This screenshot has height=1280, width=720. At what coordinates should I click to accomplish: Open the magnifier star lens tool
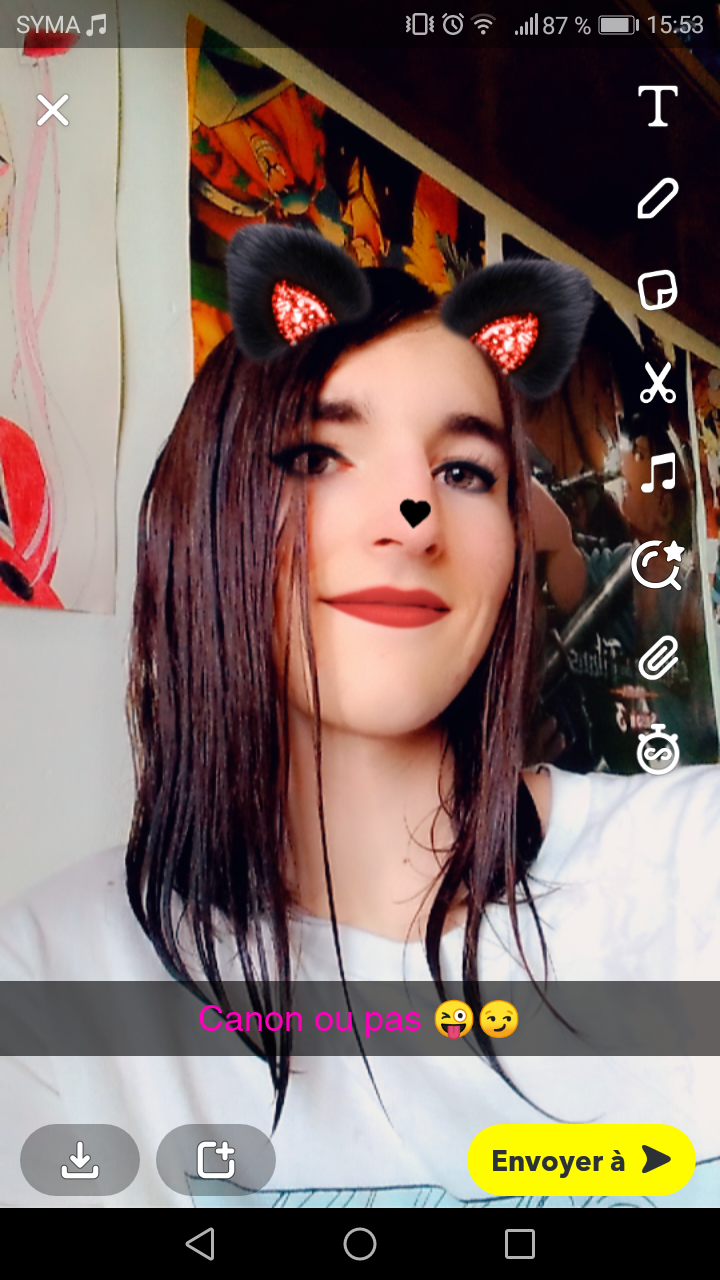point(657,565)
